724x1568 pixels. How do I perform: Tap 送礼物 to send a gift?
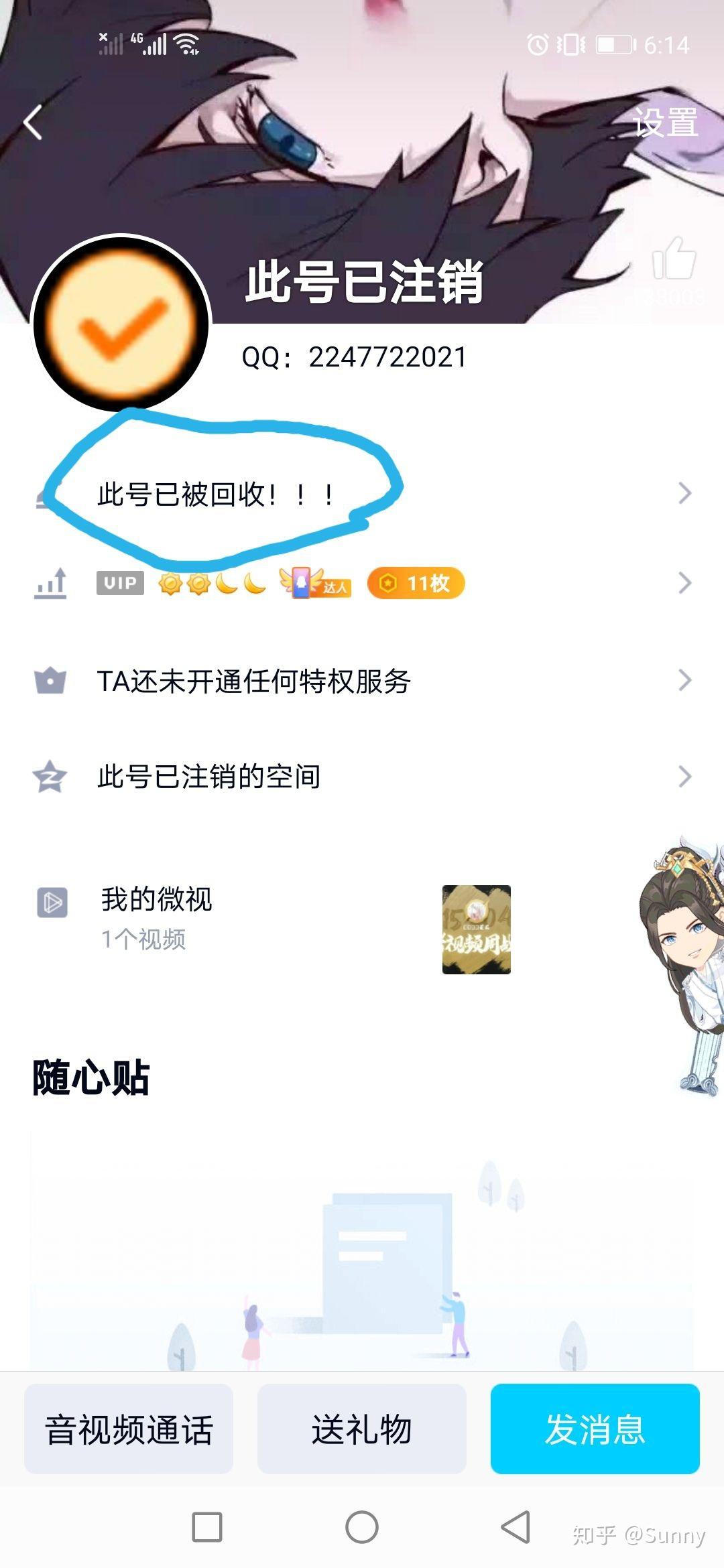(362, 1429)
